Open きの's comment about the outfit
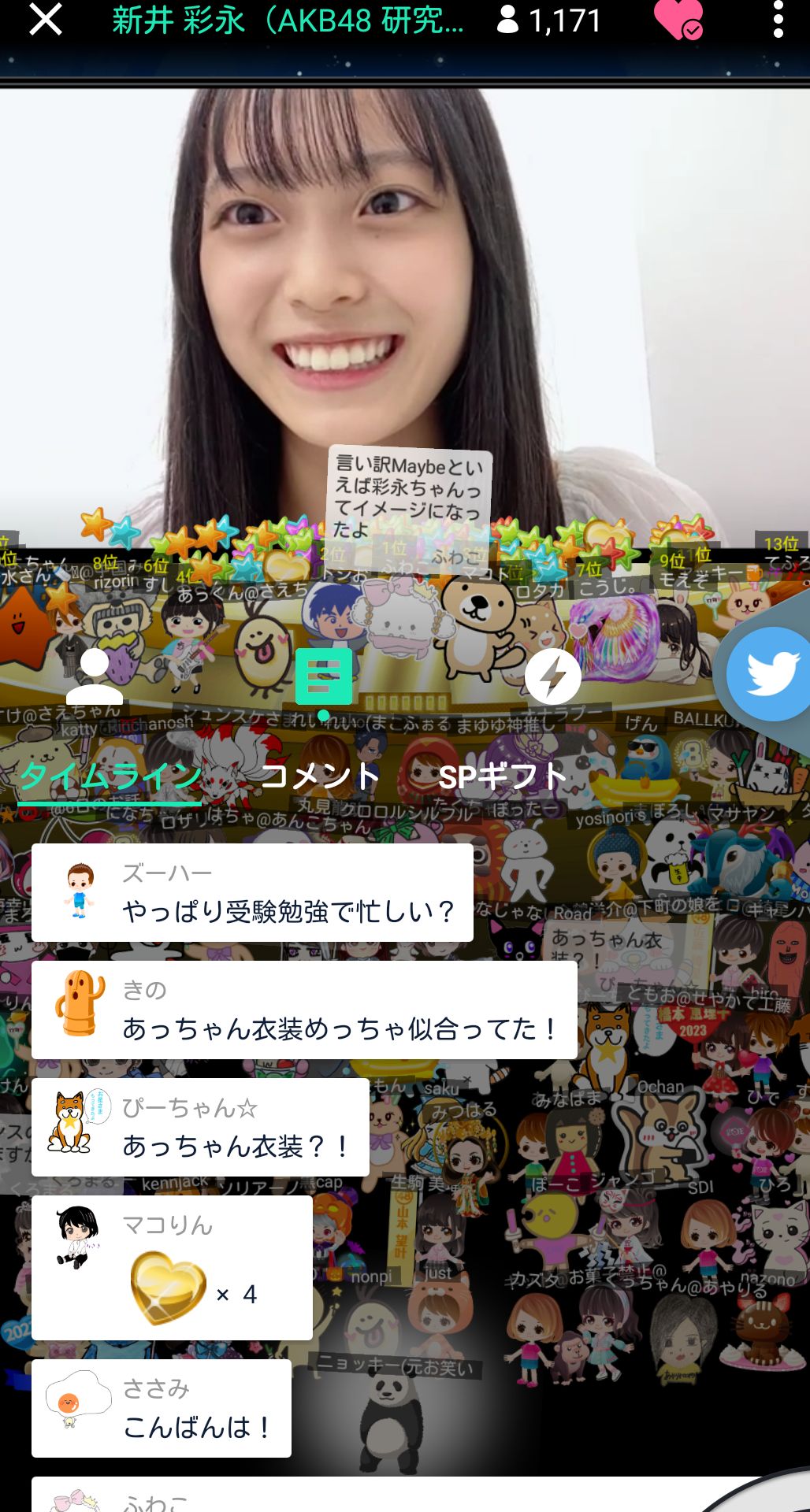 tap(304, 1010)
